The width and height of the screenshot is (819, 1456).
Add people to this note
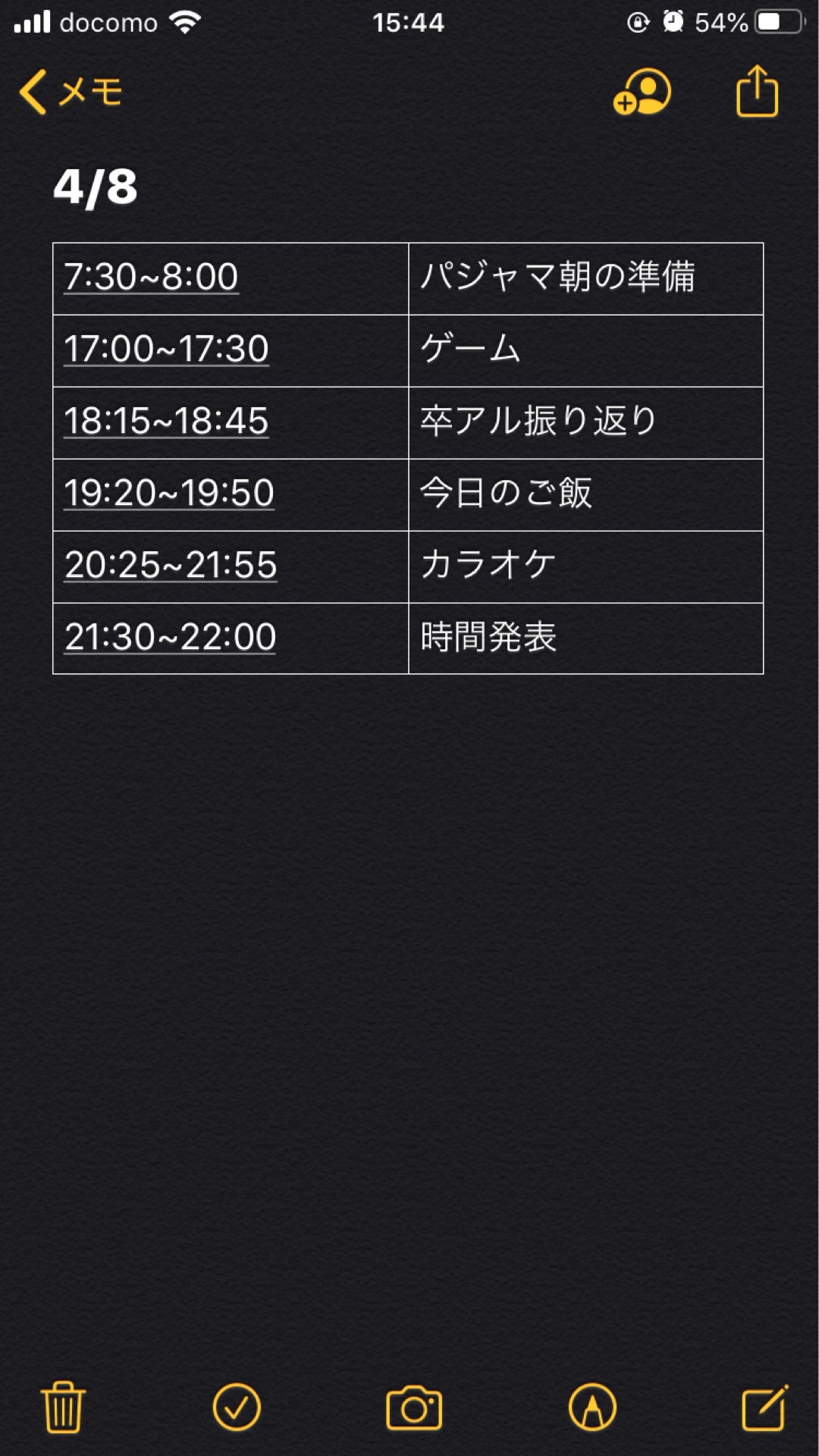[x=642, y=93]
